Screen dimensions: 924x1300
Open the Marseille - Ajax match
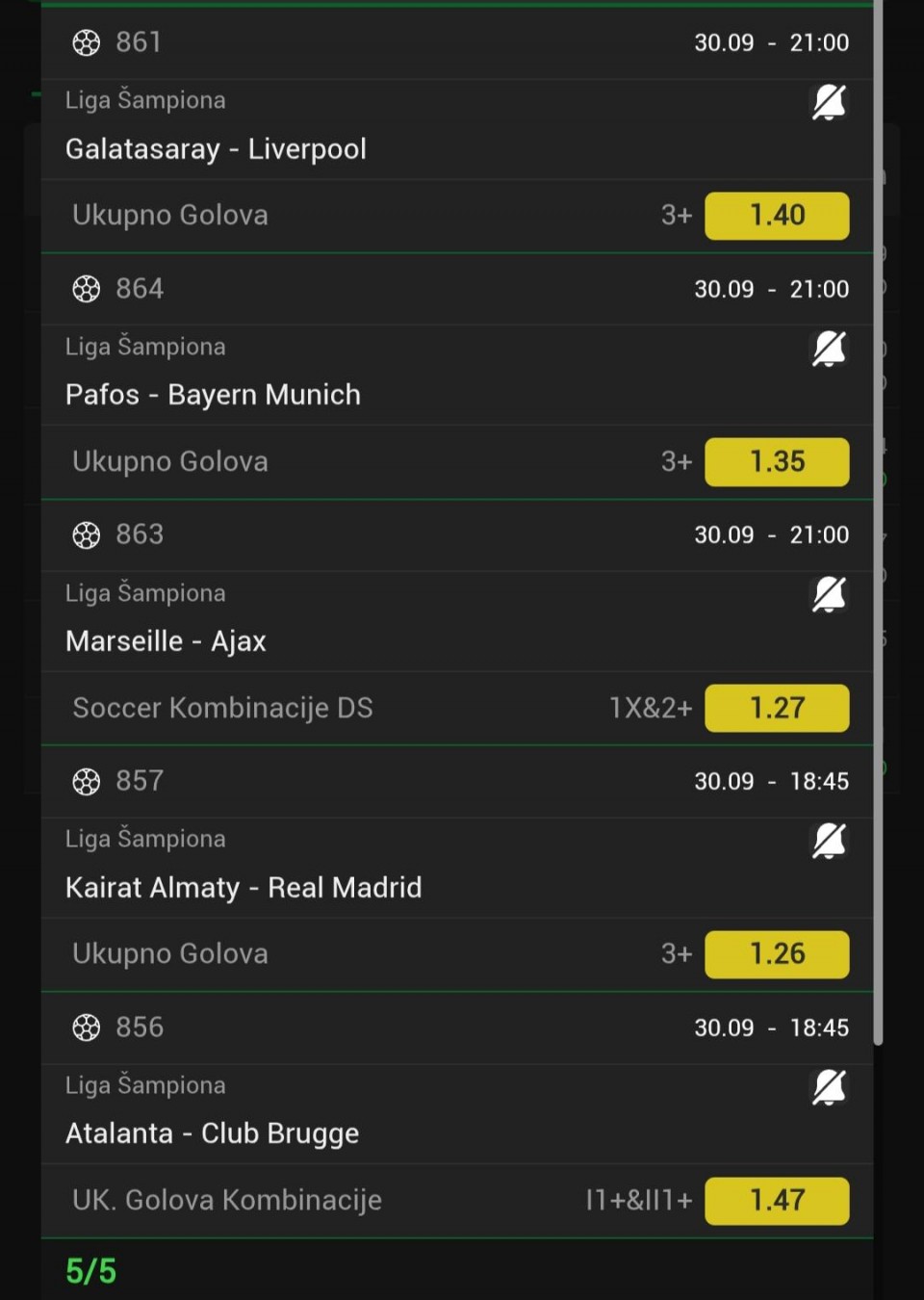166,641
